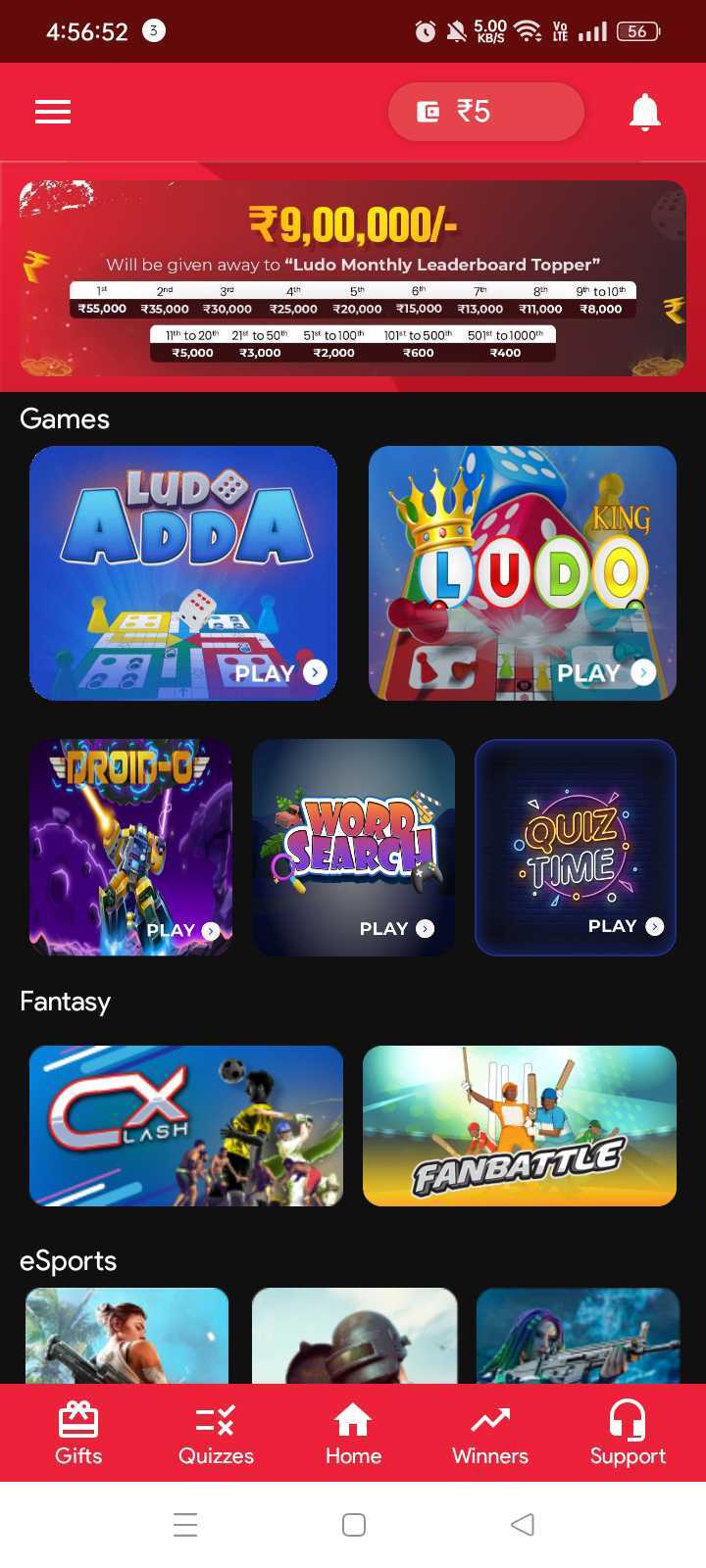Play the Ludo Adda game
706x1568 pixels.
[183, 573]
